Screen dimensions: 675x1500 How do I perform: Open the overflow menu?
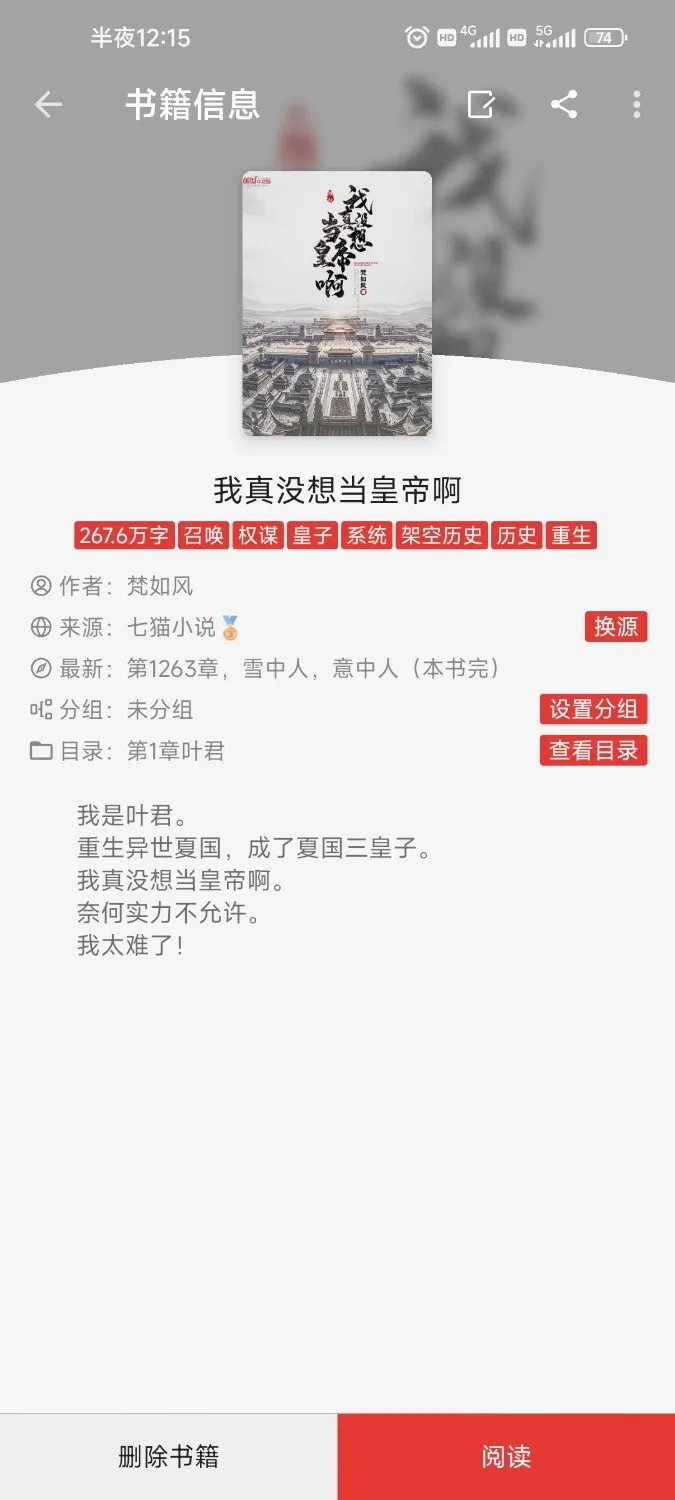click(x=637, y=104)
